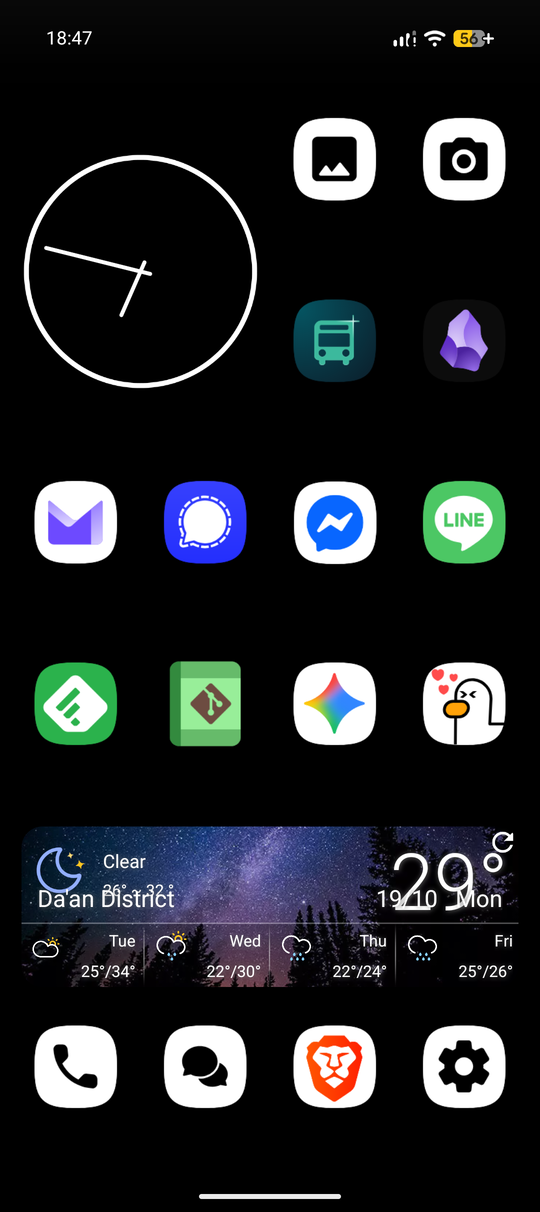Open the green Git book app
The image size is (540, 1212).
pos(205,704)
